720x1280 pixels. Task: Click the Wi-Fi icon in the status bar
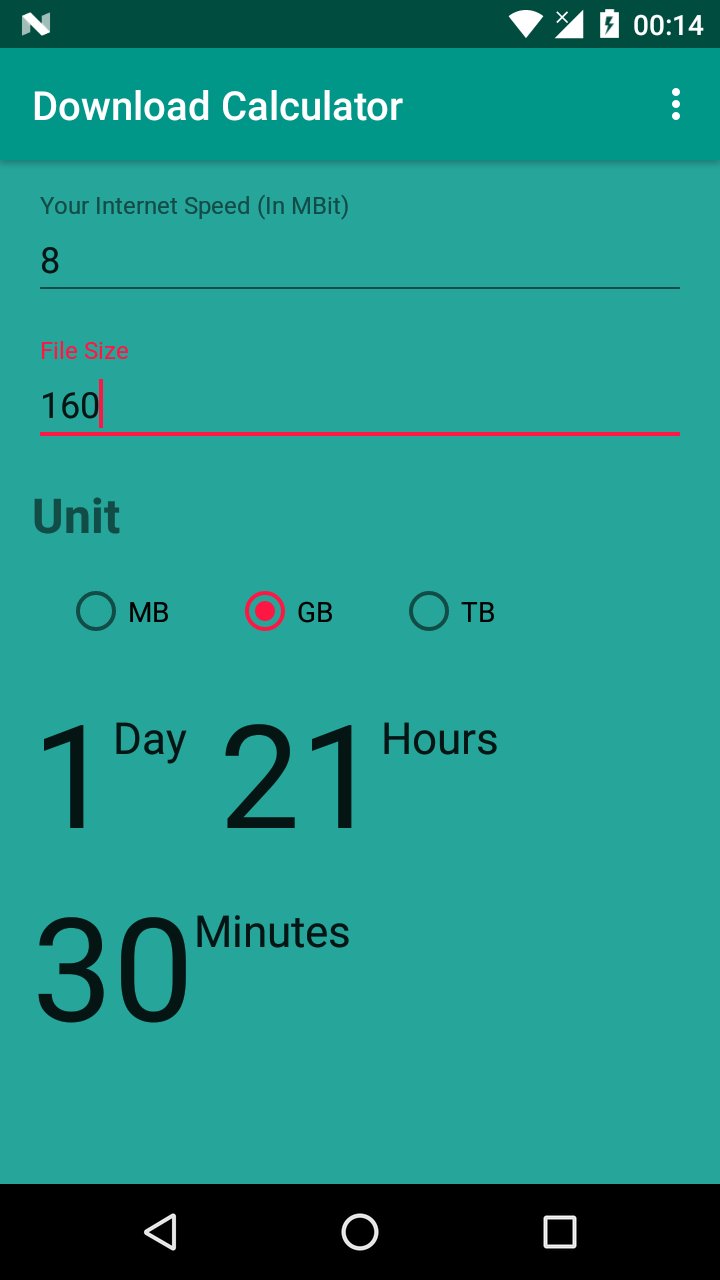526,22
